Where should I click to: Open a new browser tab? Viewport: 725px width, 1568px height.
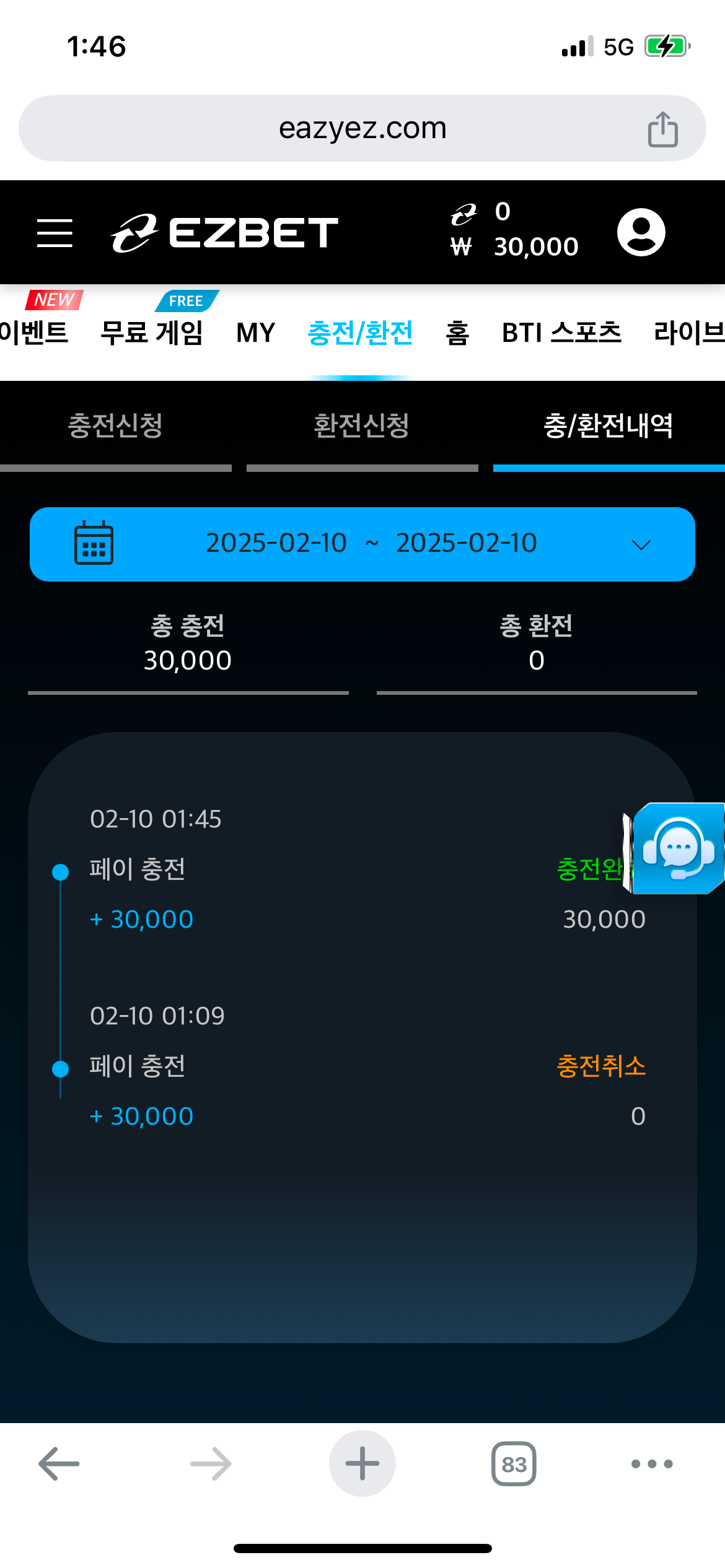pos(362,1464)
